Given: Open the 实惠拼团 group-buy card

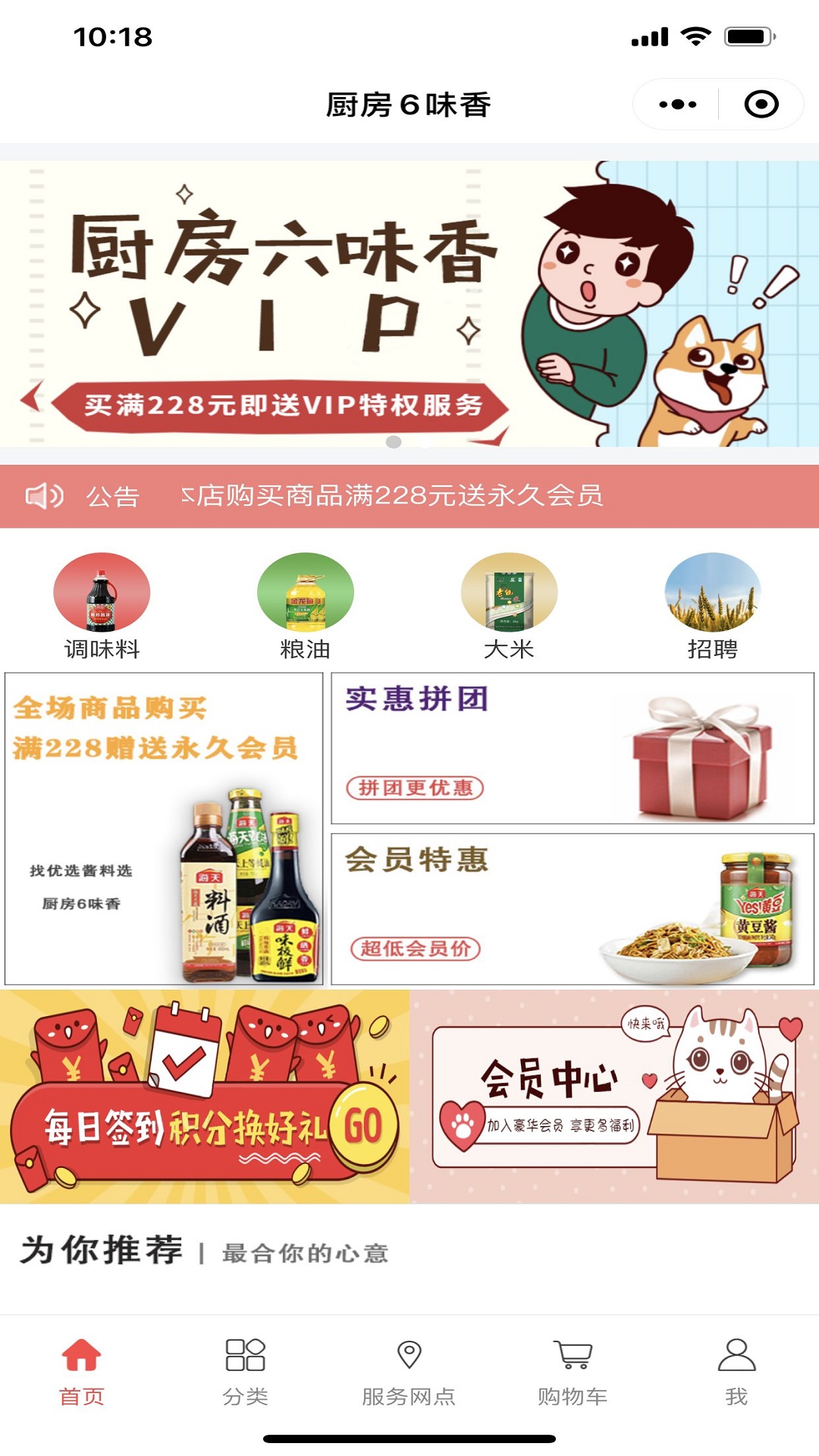Looking at the screenshot, I should [x=573, y=748].
